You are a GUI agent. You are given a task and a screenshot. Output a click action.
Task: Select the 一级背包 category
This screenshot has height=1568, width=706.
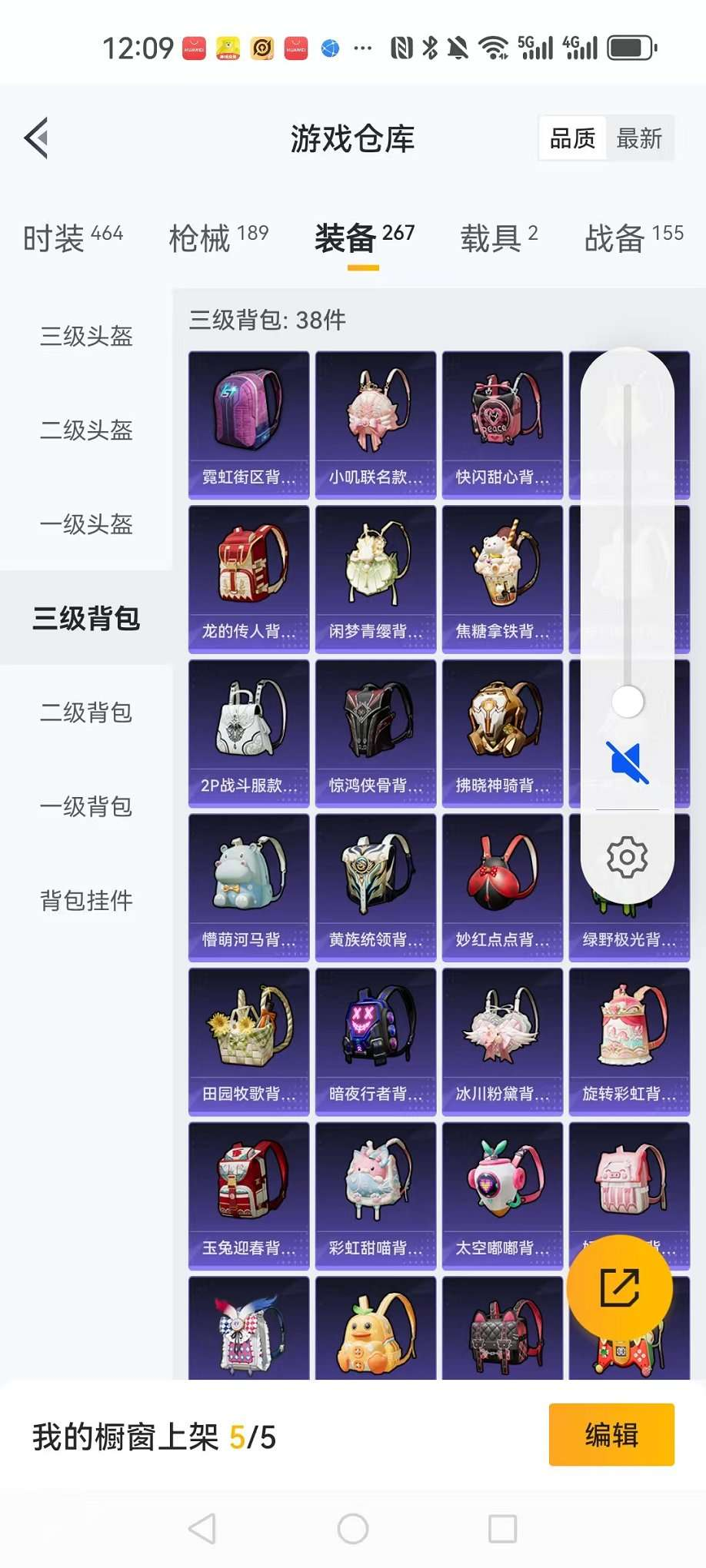86,806
